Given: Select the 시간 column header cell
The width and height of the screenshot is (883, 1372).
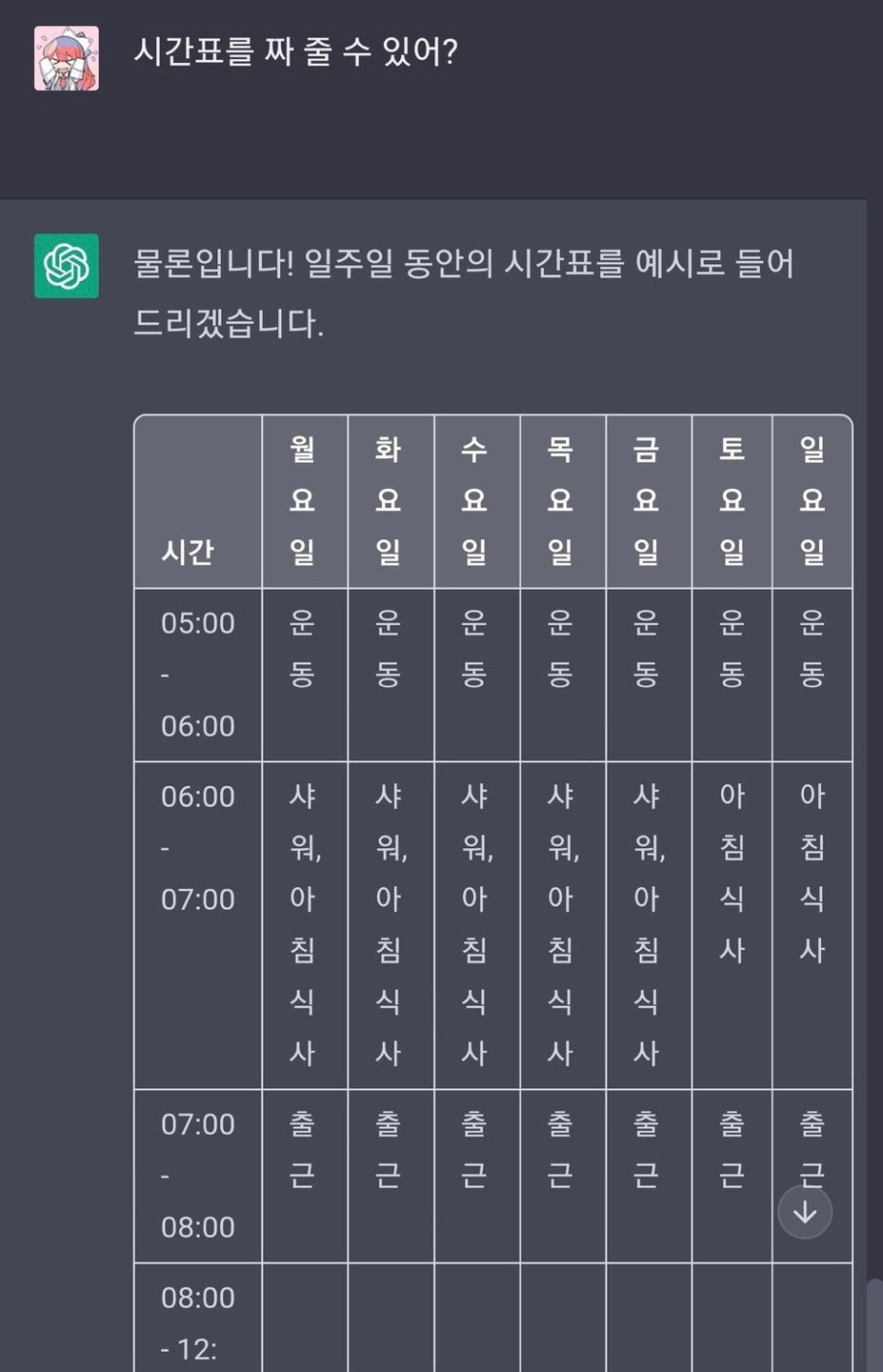Looking at the screenshot, I should [x=197, y=498].
